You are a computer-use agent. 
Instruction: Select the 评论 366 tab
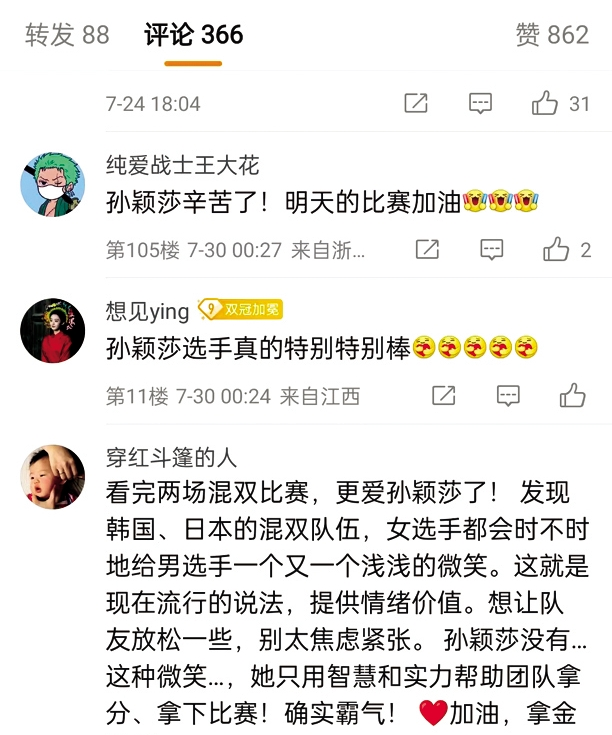193,35
